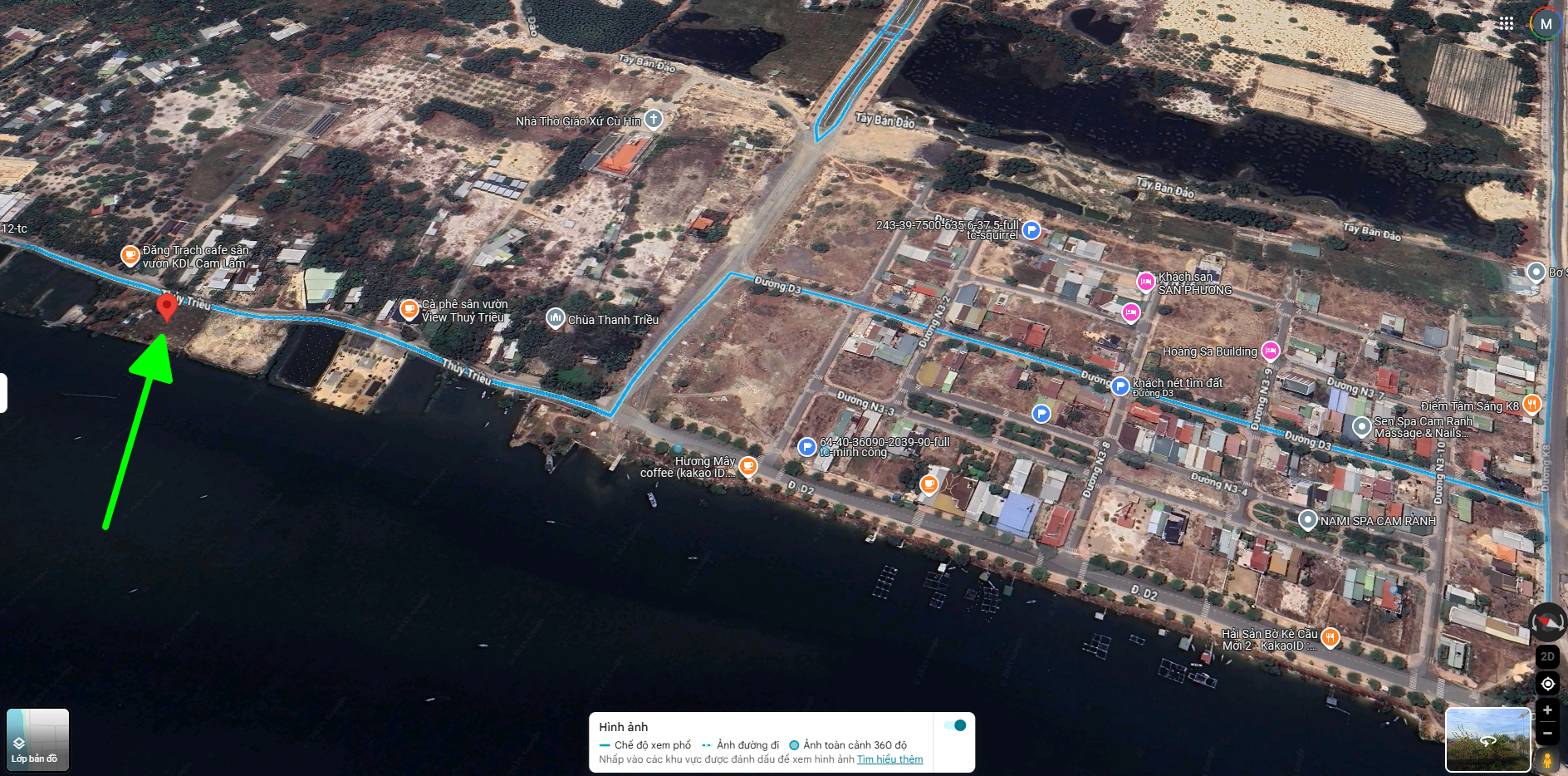The width and height of the screenshot is (1568, 776).
Task: Open the Lớp bản đồ layers tile
Action: 38,739
